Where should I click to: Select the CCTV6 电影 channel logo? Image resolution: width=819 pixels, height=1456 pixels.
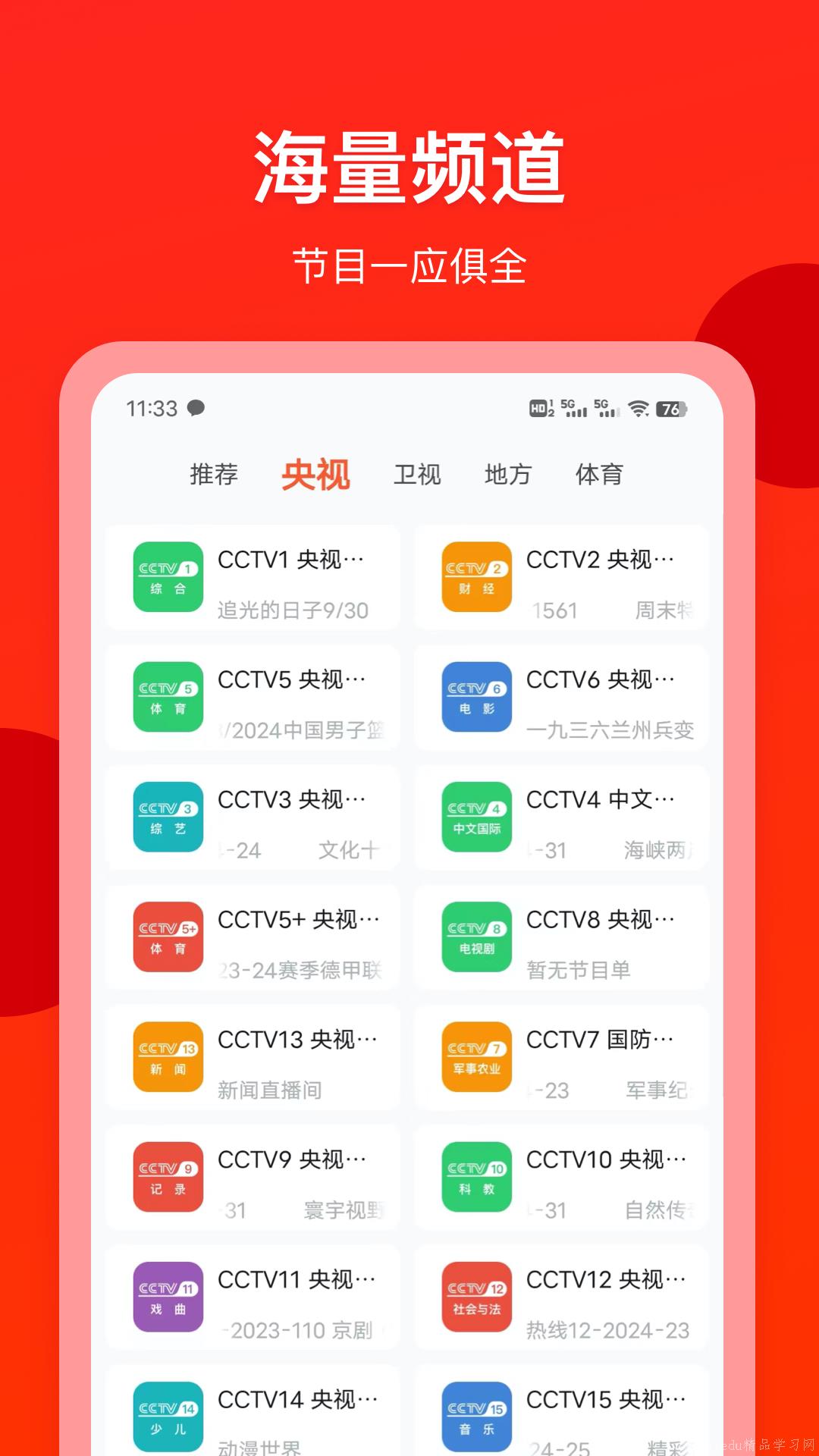(476, 697)
